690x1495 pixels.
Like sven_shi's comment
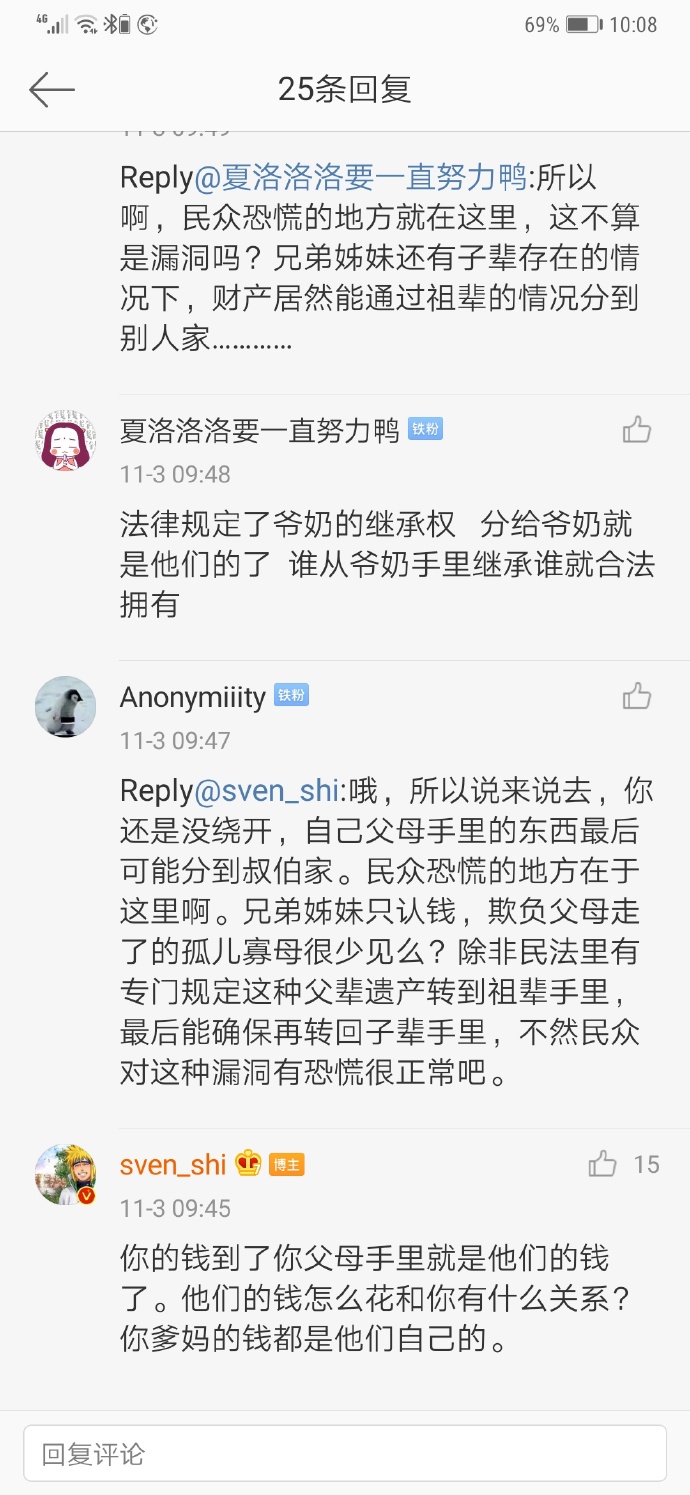603,1164
